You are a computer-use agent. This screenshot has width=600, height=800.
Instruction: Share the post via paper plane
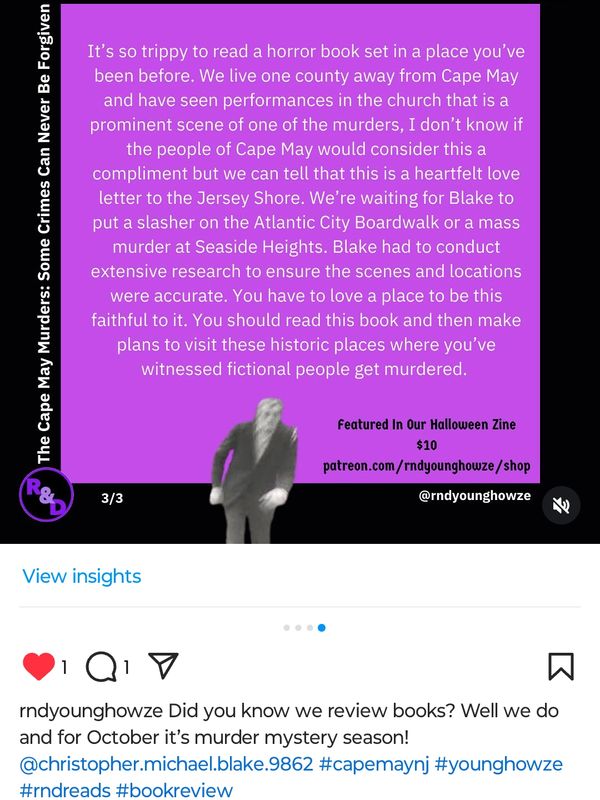click(163, 666)
